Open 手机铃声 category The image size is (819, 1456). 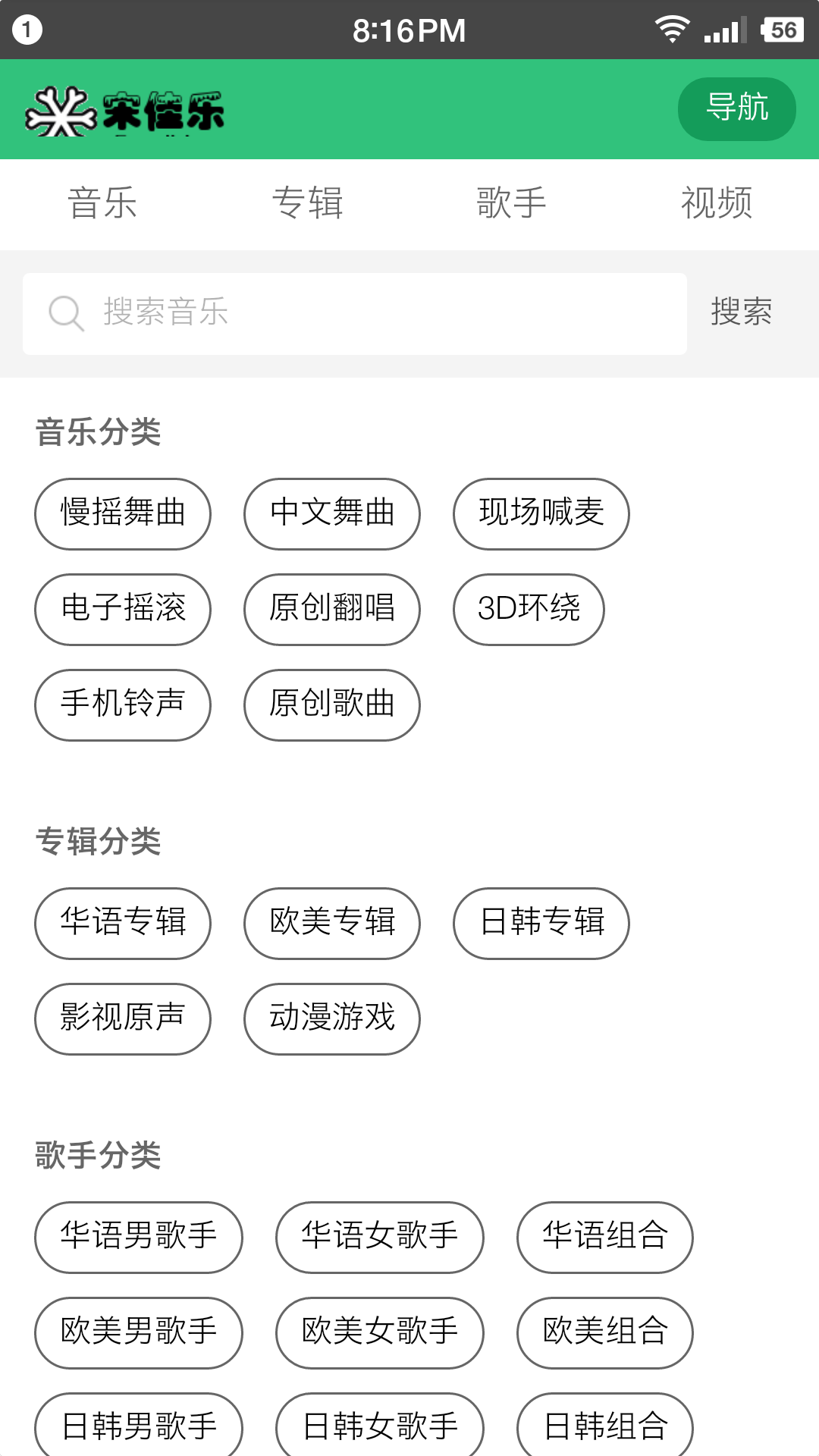tap(123, 704)
